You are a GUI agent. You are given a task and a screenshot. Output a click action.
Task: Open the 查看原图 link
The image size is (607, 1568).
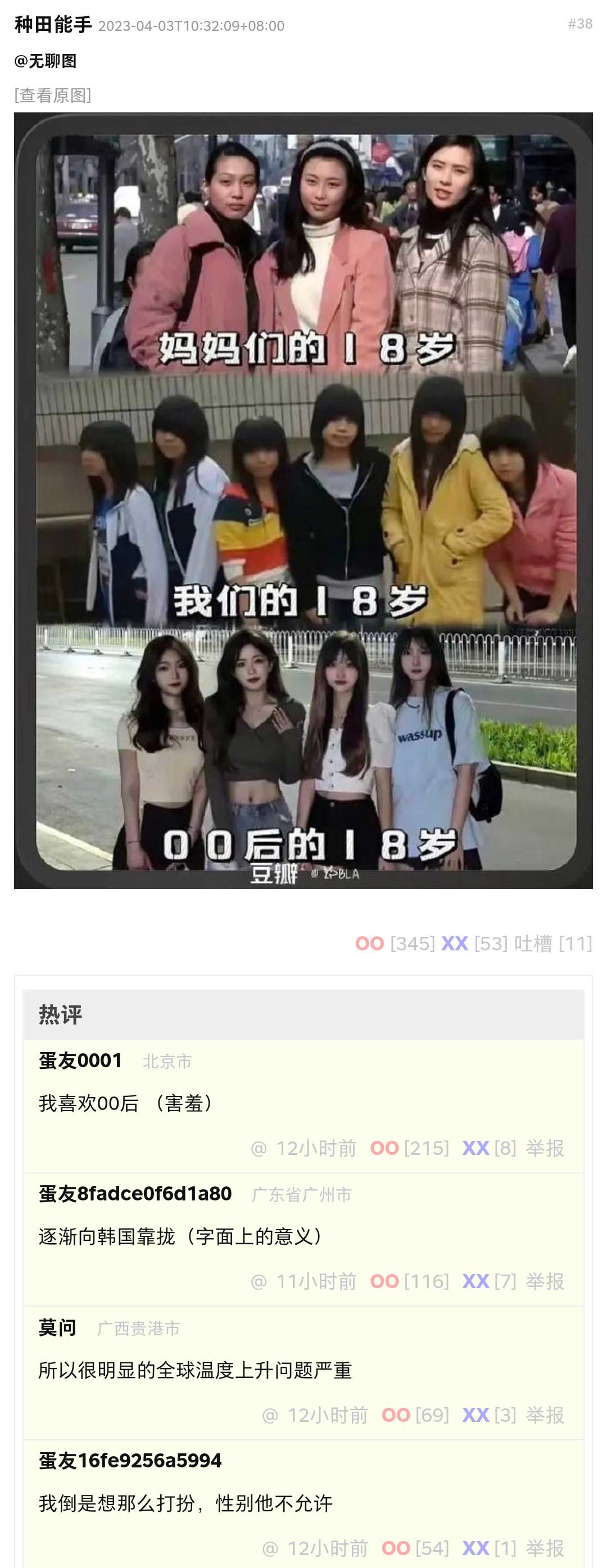(x=52, y=96)
